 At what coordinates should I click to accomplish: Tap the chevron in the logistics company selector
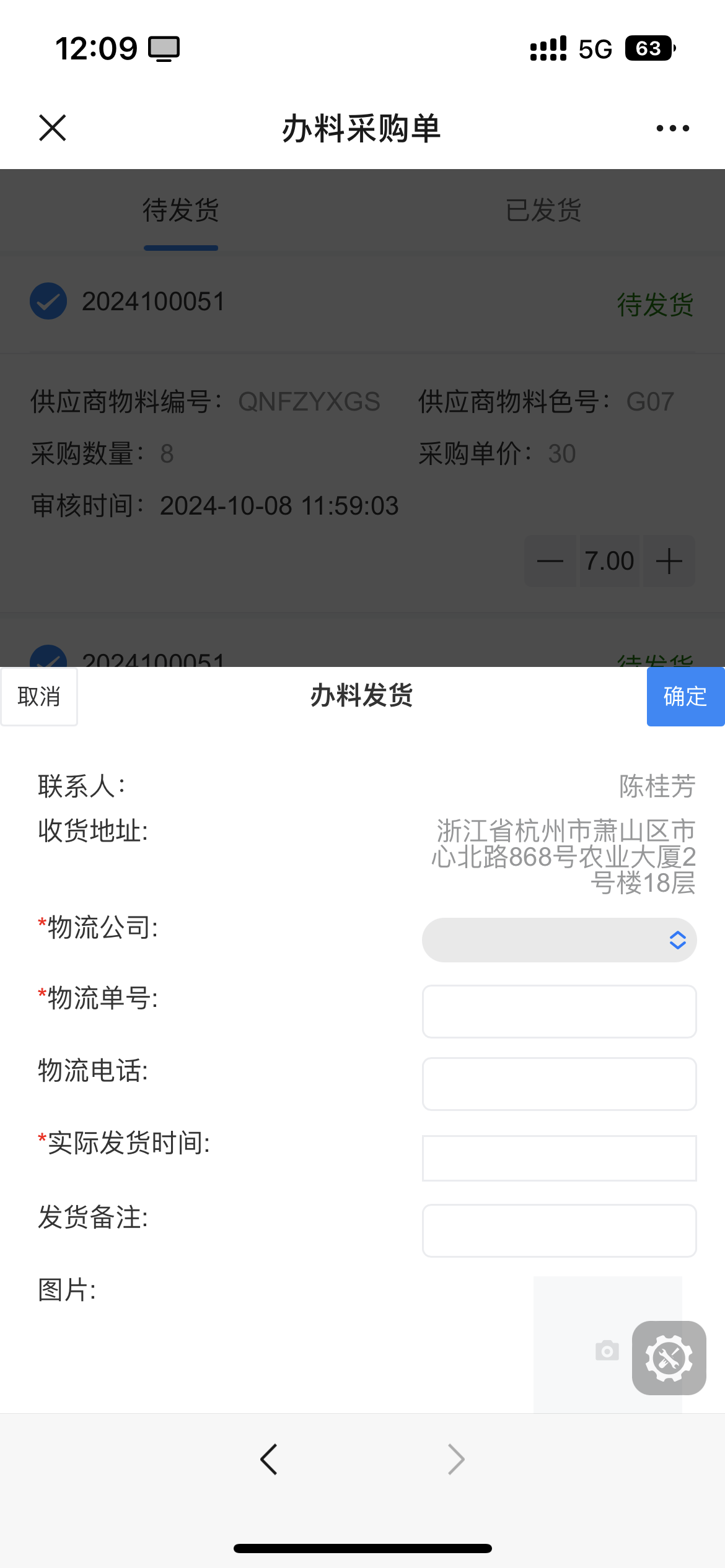click(x=677, y=940)
